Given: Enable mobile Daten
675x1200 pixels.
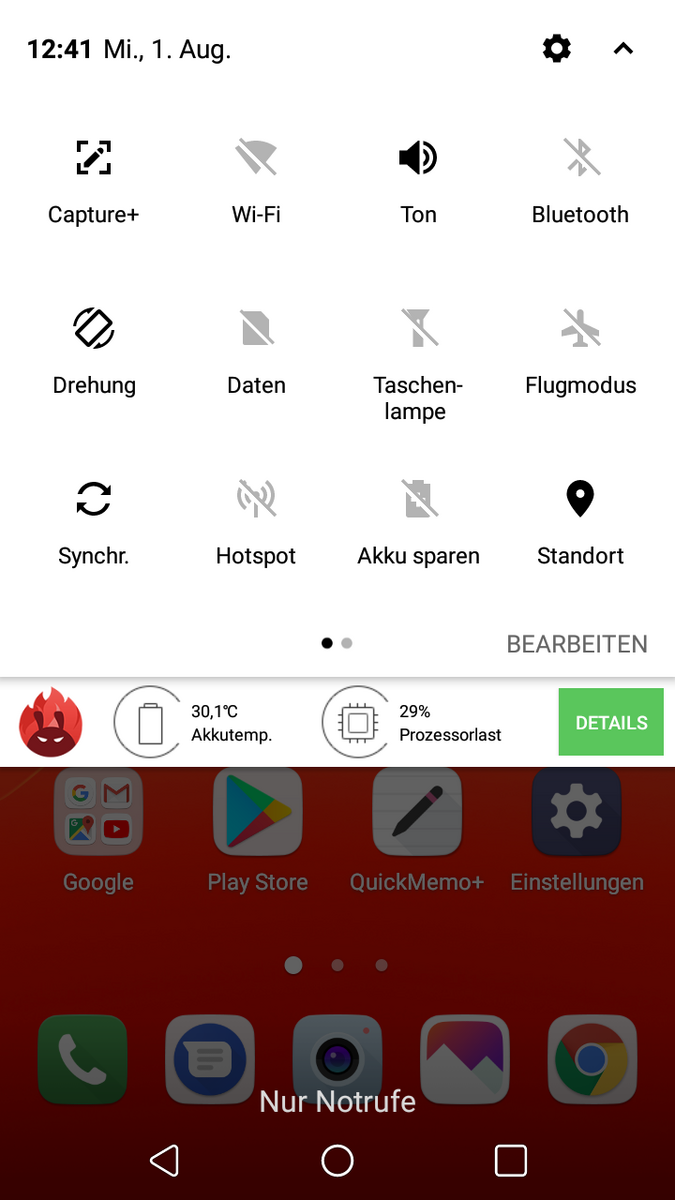Looking at the screenshot, I should (256, 328).
